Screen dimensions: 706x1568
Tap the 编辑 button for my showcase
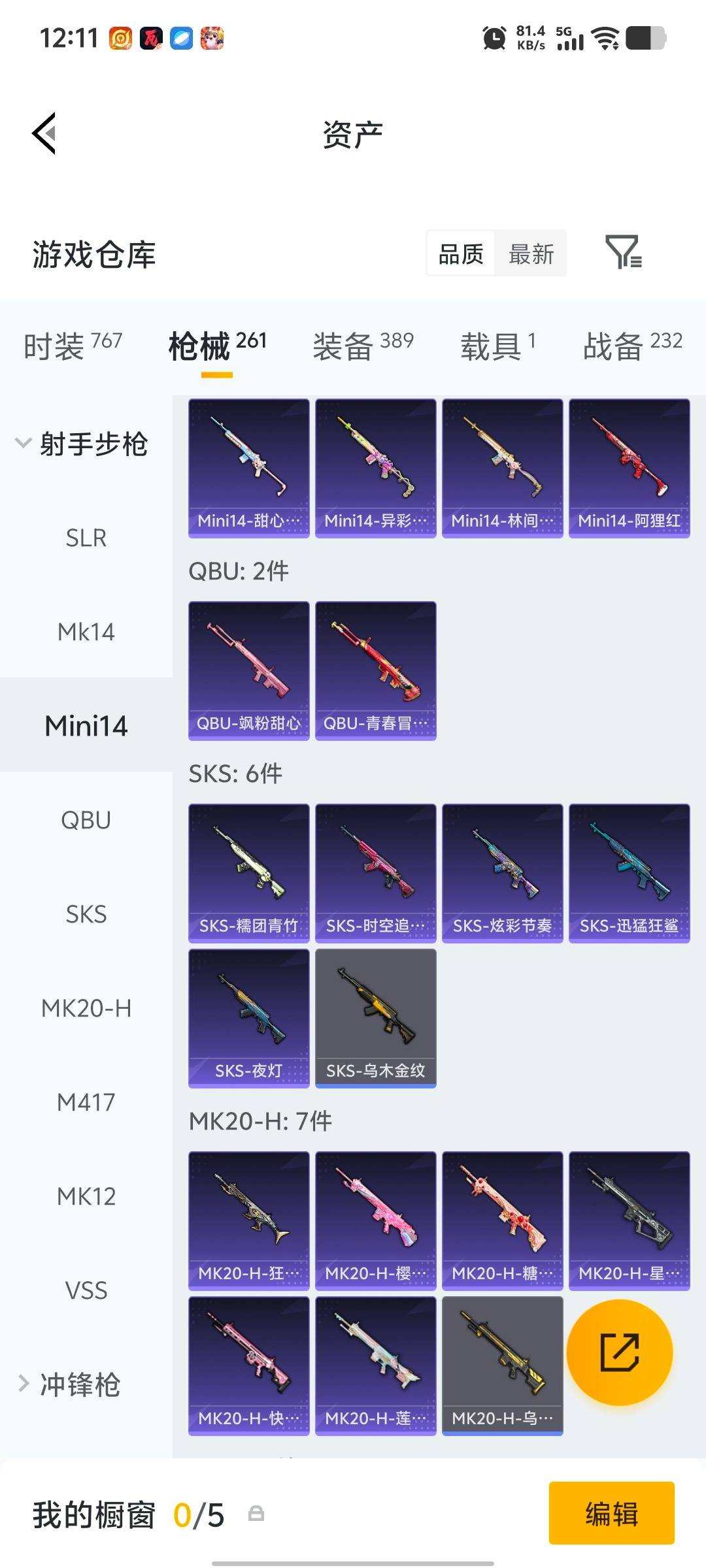tap(611, 1513)
